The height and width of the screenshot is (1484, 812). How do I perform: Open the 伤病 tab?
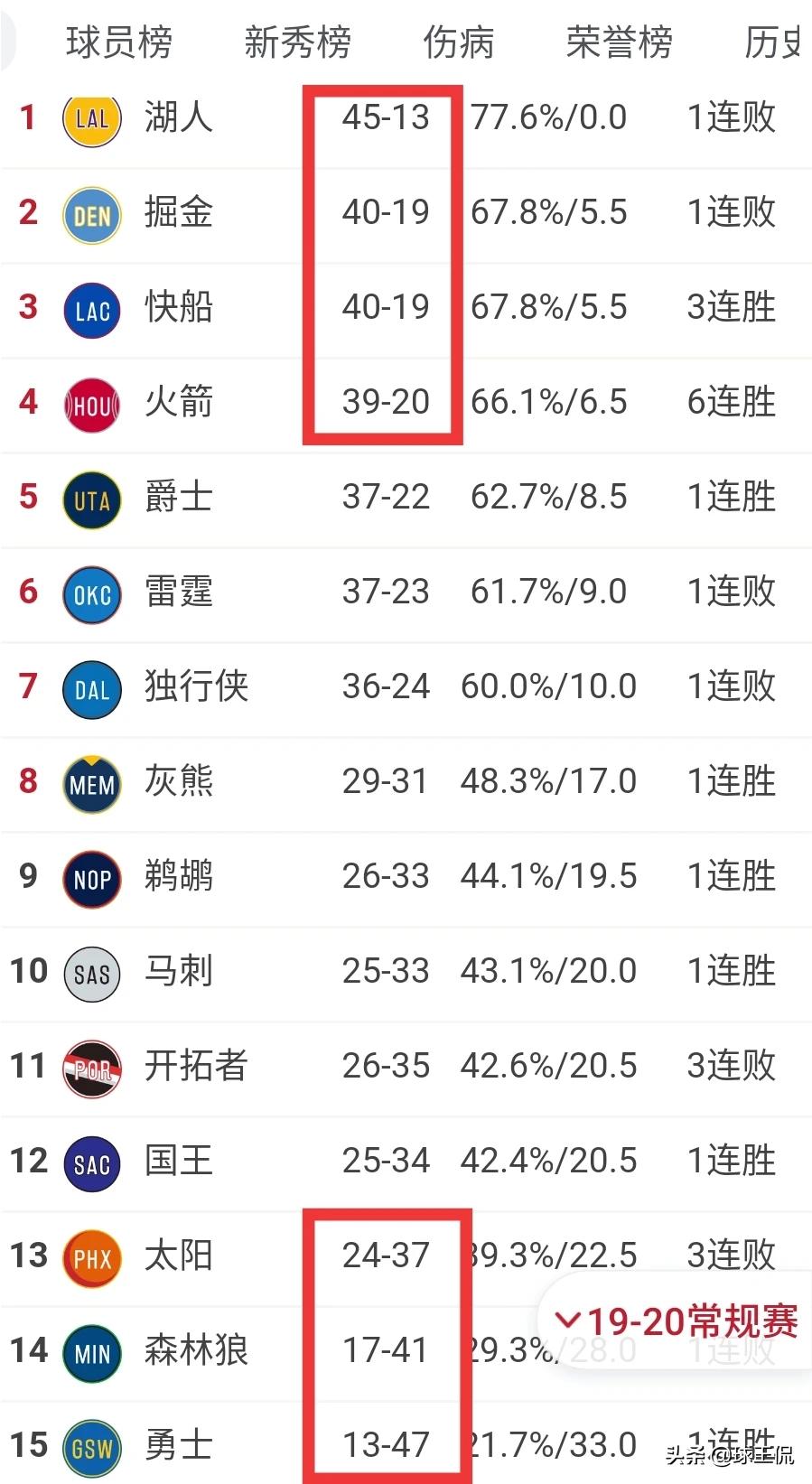click(x=459, y=42)
